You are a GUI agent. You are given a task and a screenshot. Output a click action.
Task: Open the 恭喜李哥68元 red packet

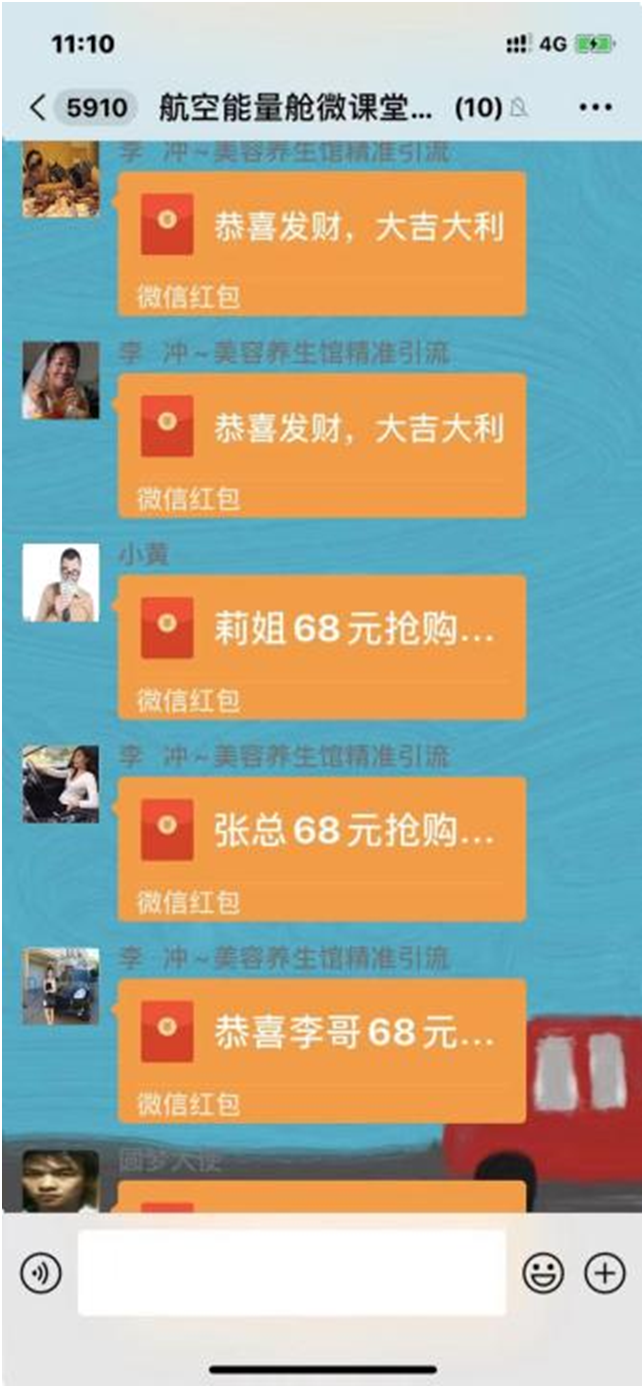(321, 1050)
